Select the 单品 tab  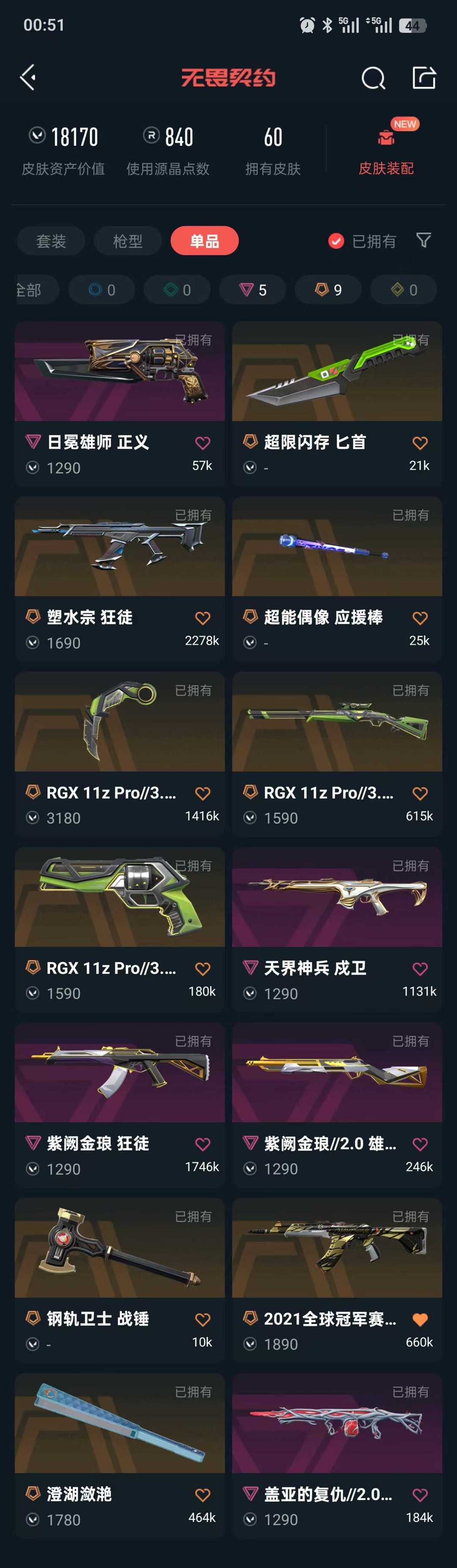pos(204,241)
